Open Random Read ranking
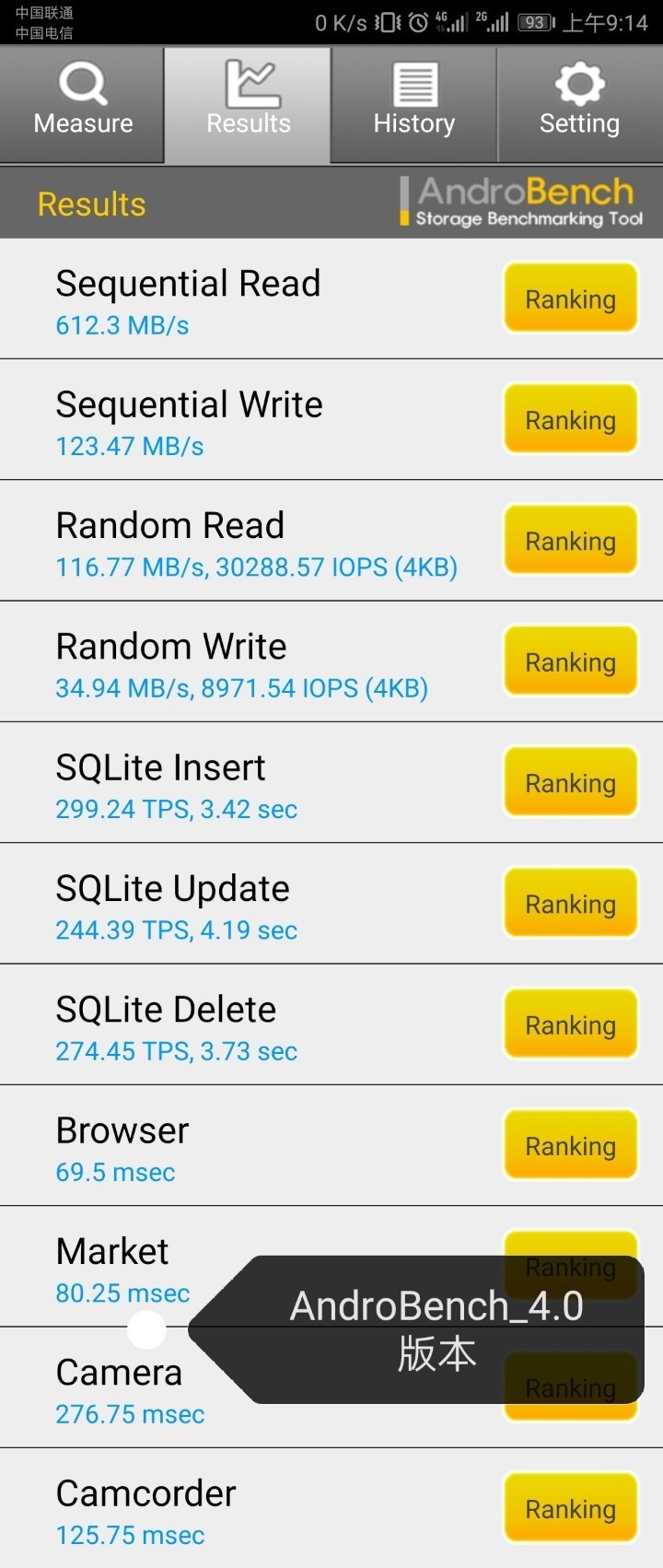 pos(570,541)
